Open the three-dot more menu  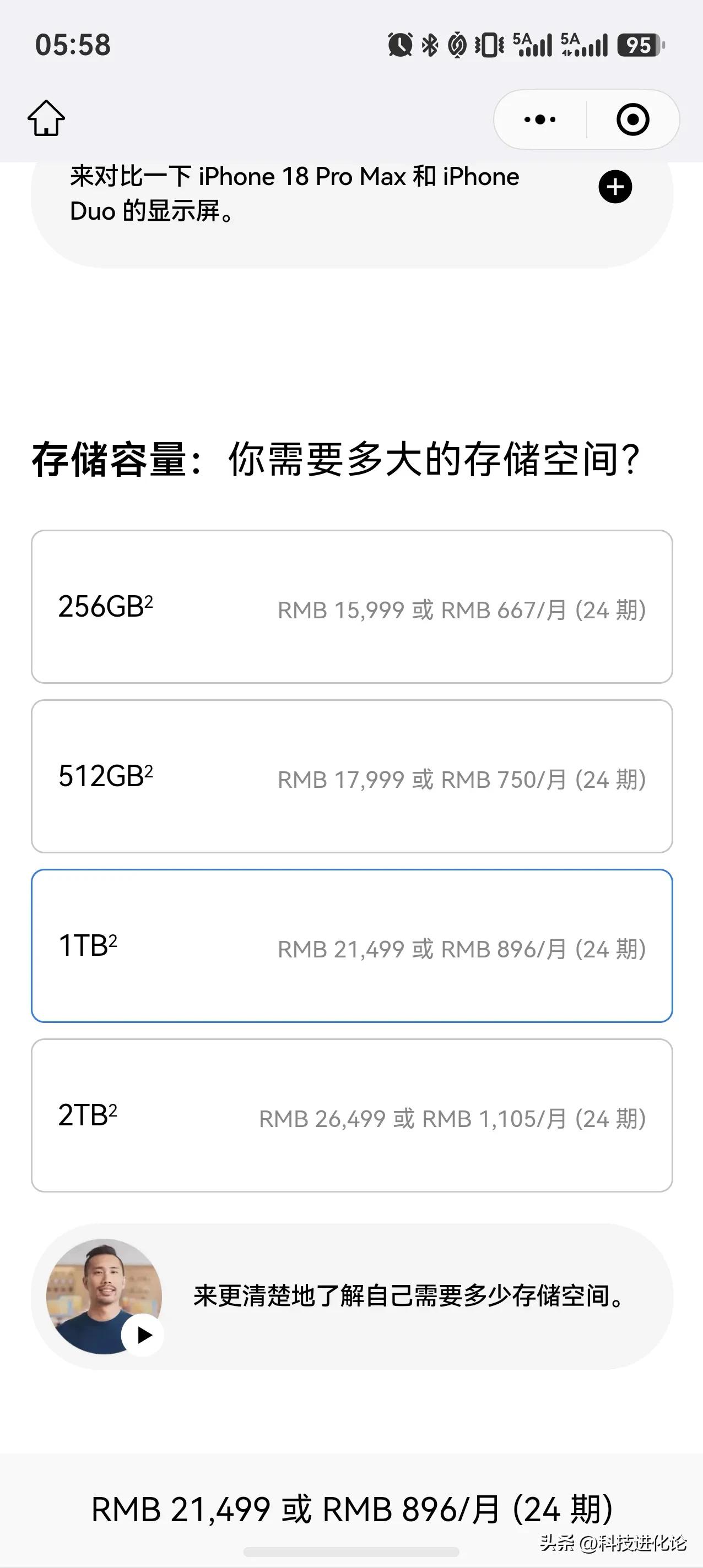click(540, 119)
